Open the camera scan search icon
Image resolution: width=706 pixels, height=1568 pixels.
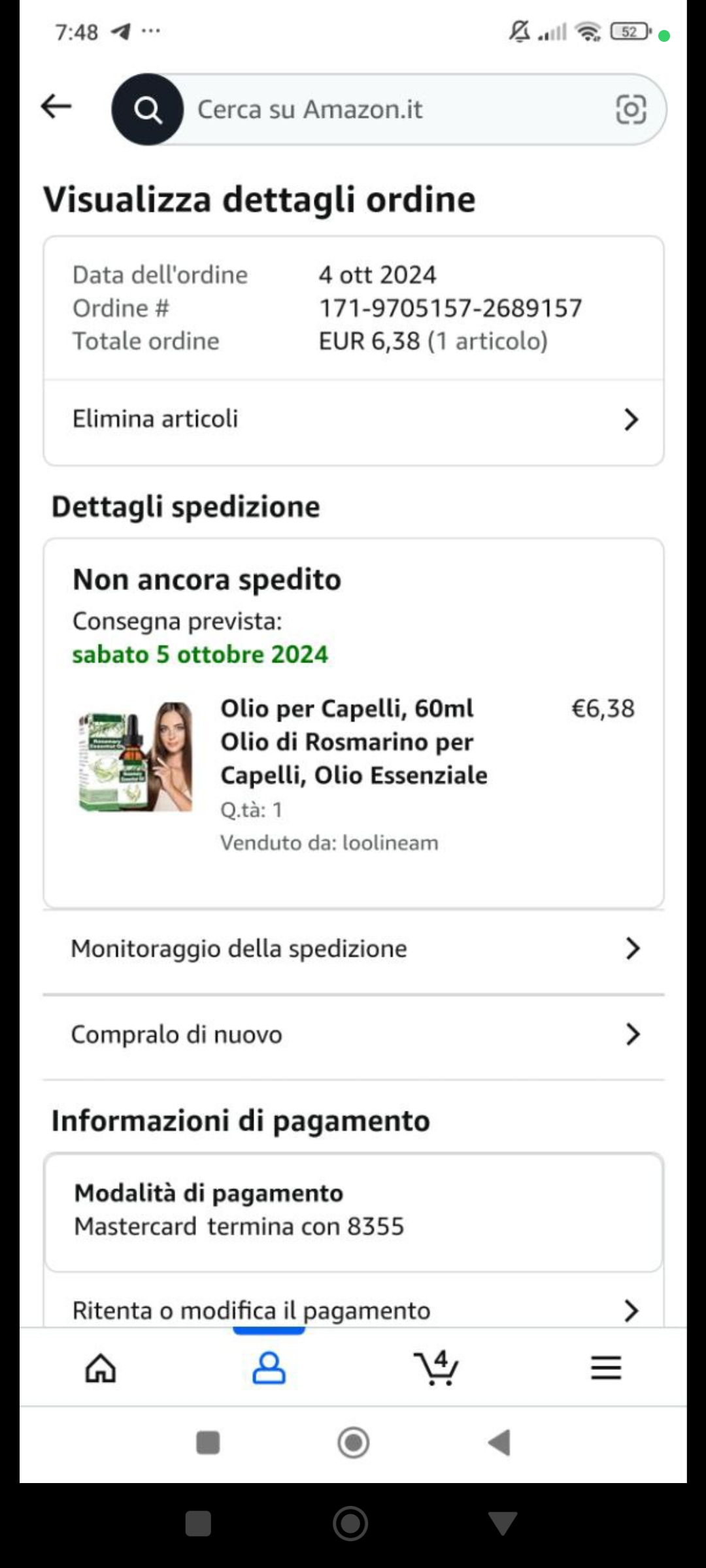[631, 109]
